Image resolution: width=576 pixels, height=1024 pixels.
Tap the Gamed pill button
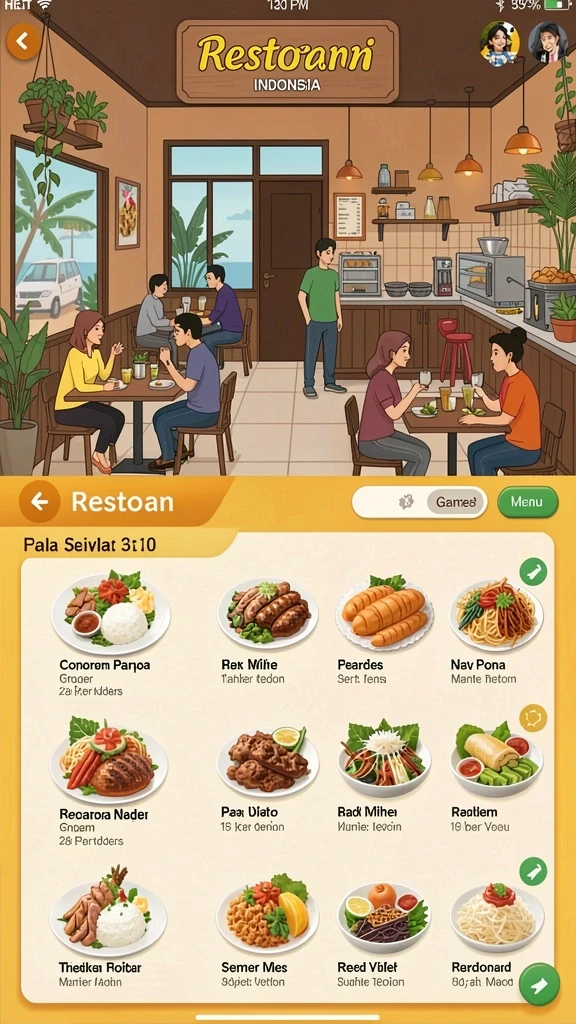coord(457,502)
